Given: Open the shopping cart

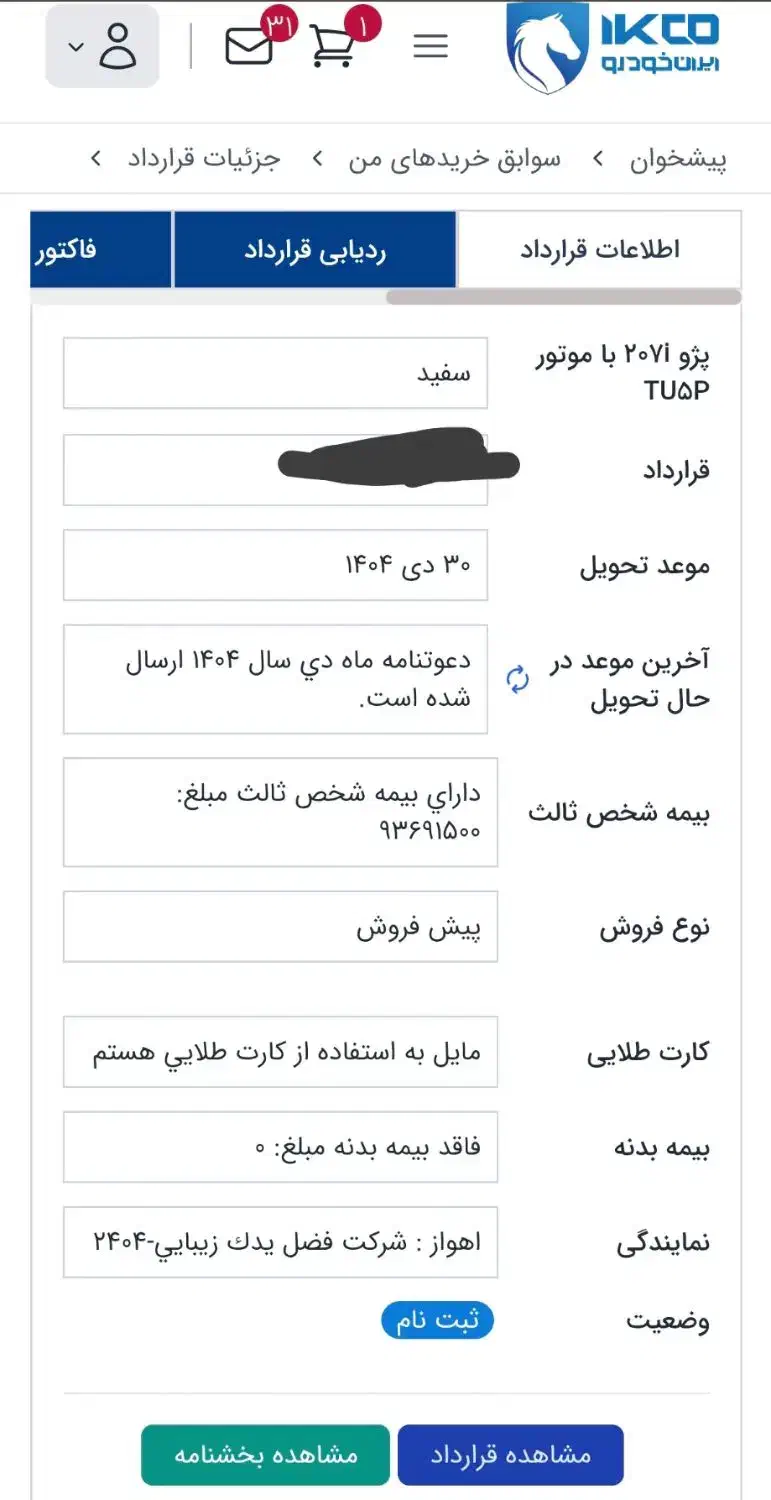Looking at the screenshot, I should coord(332,46).
